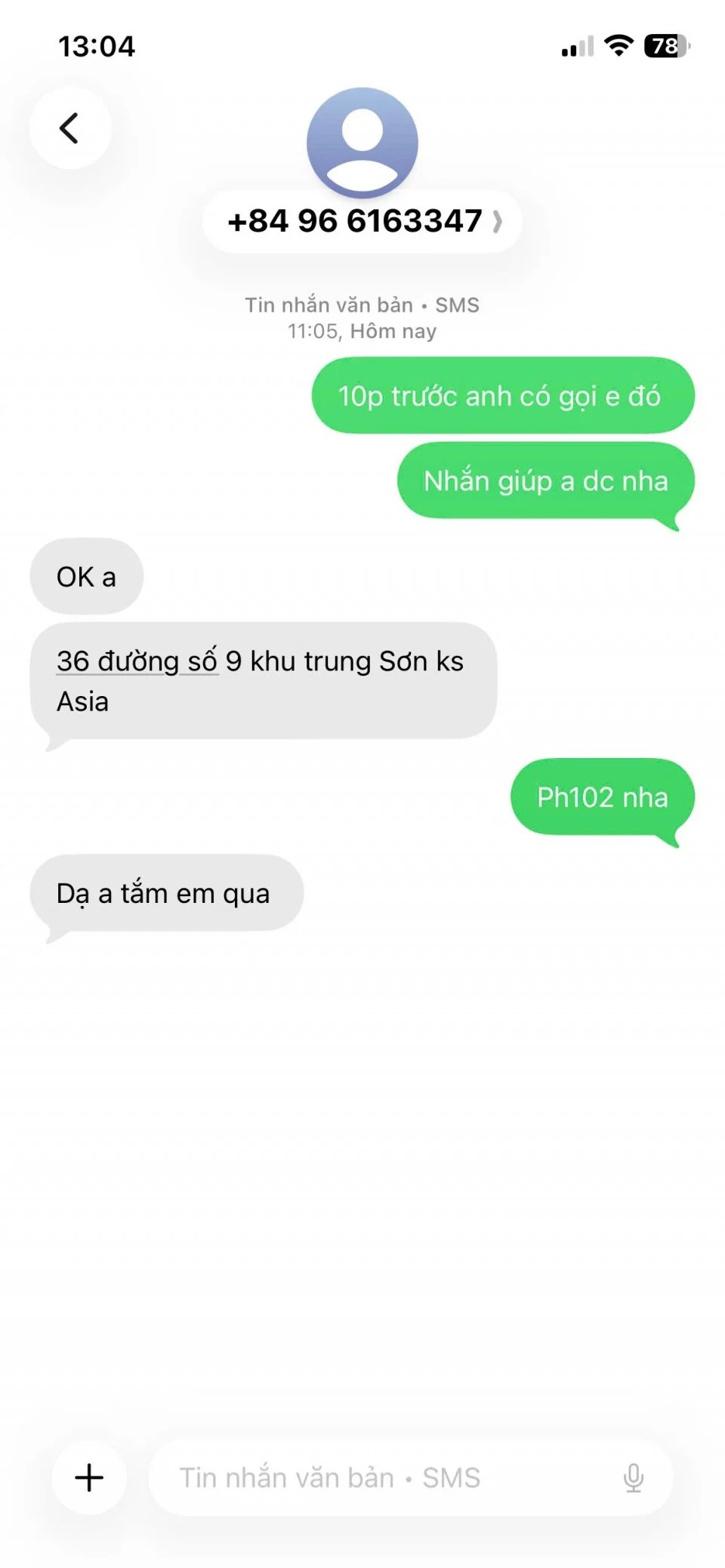Screen dimensions: 725x1568
Task: Open the plus attachments menu
Action: tap(89, 1477)
